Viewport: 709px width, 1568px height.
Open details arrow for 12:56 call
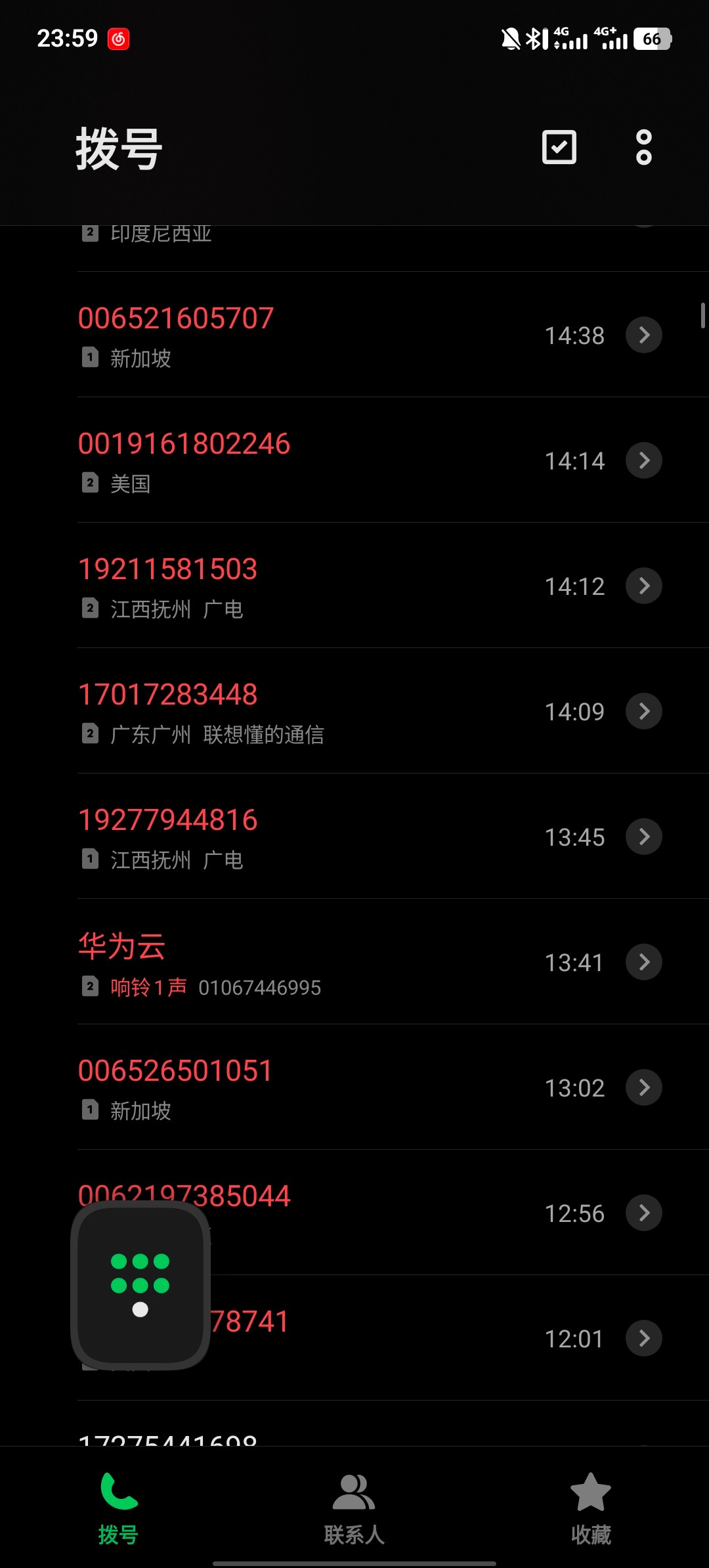click(644, 1213)
